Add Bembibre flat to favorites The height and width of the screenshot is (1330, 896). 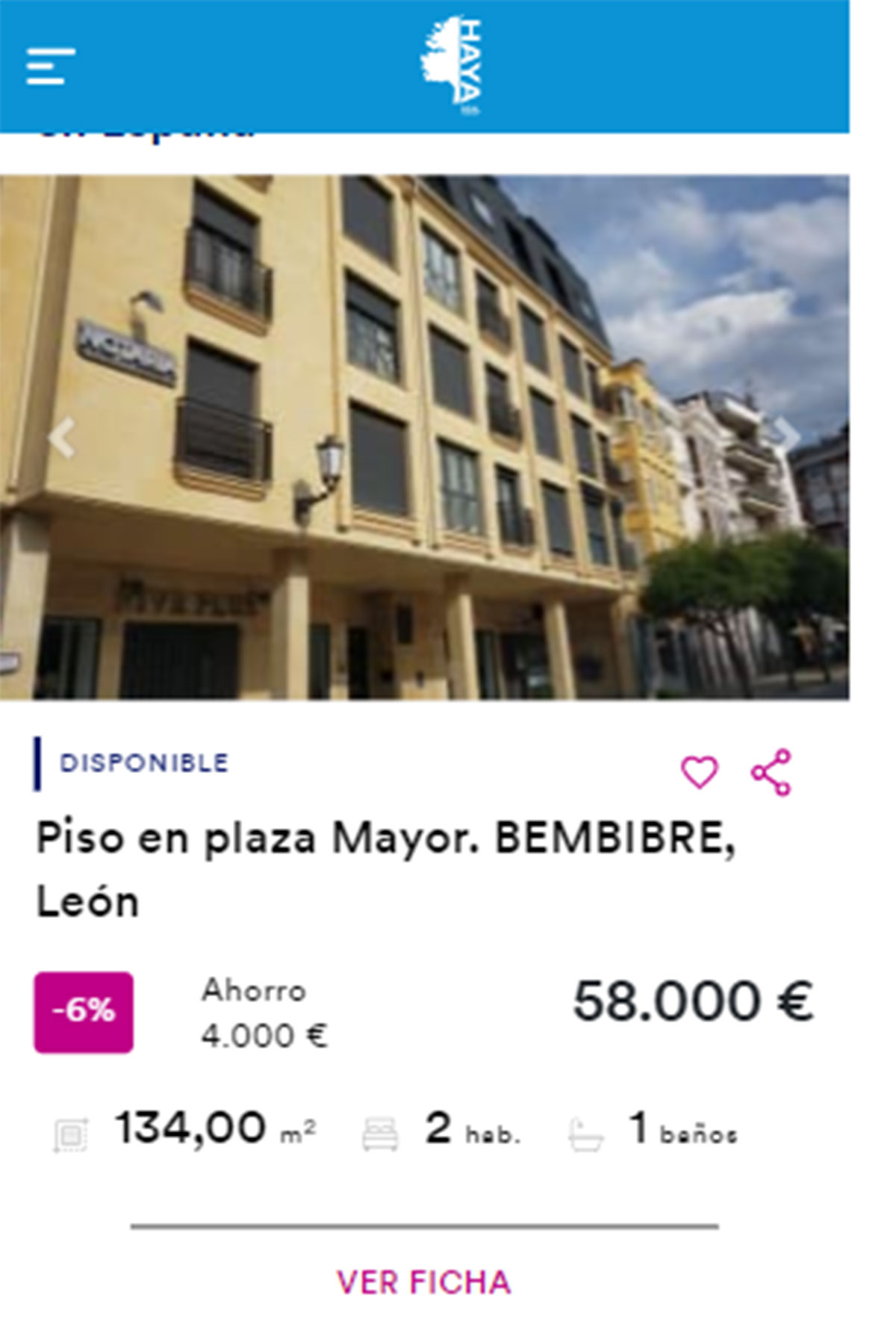coord(699,772)
